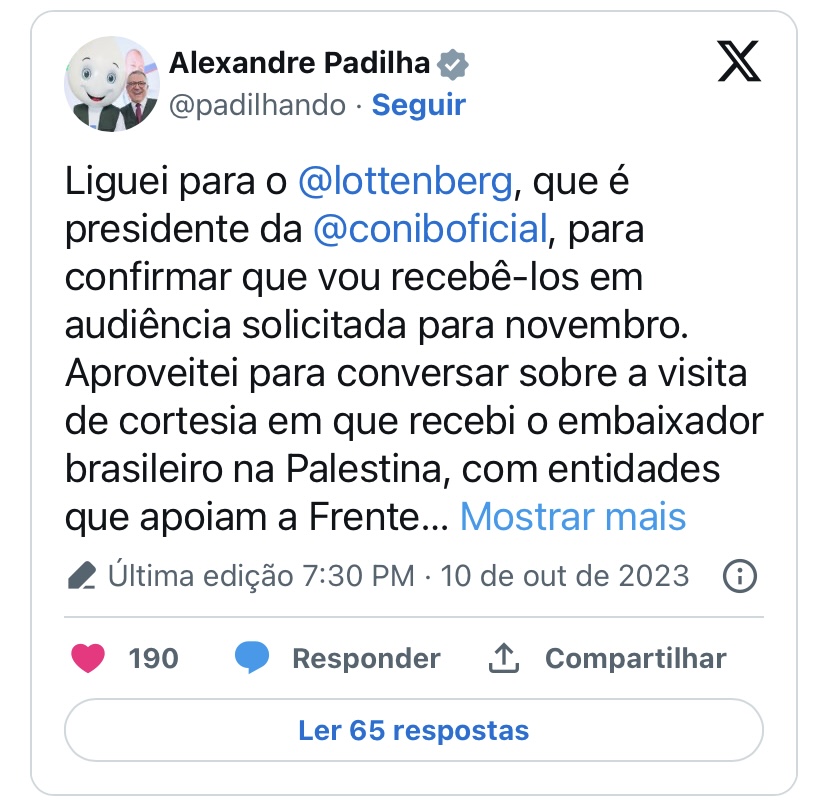Expand the tweet with Mostrar mais
This screenshot has height=800, width=828.
572,517
